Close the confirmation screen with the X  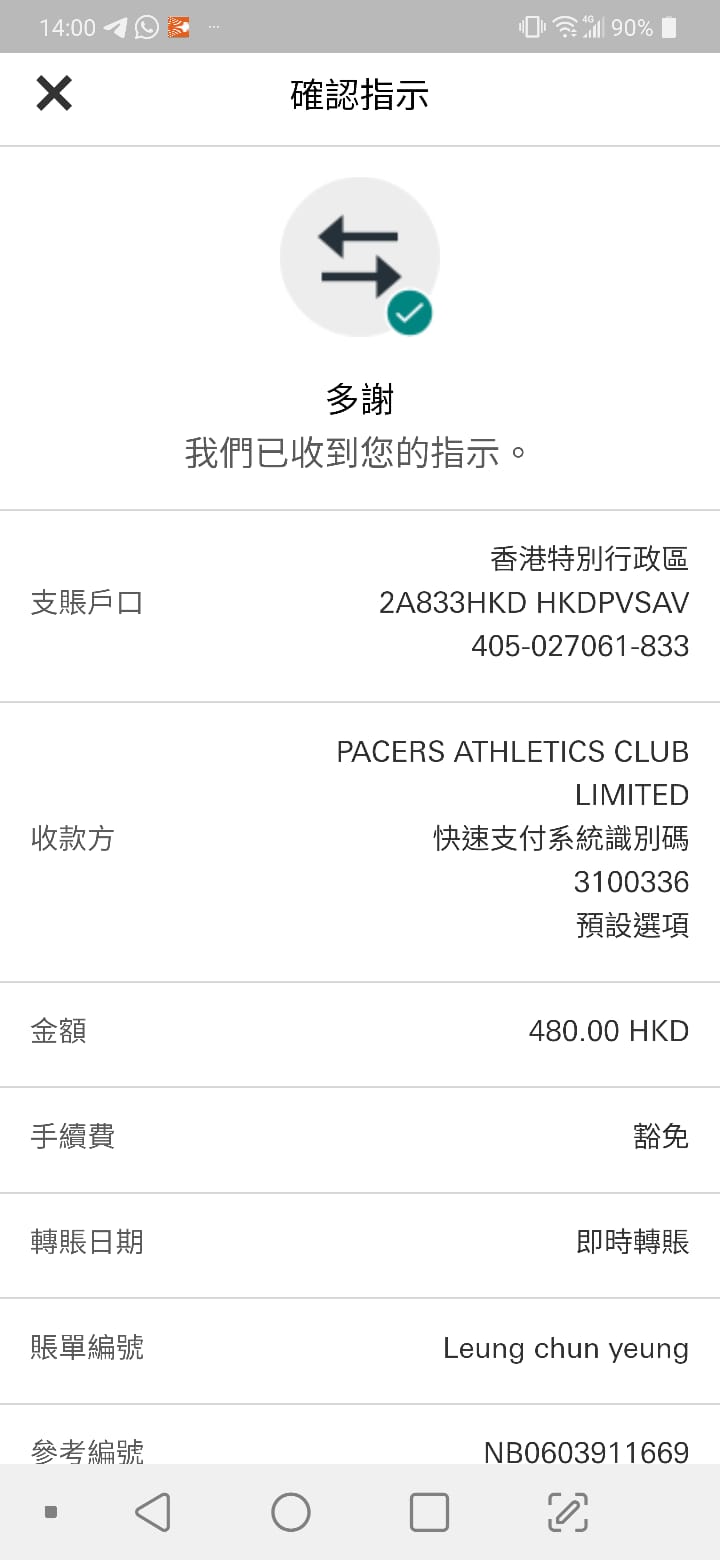point(54,94)
